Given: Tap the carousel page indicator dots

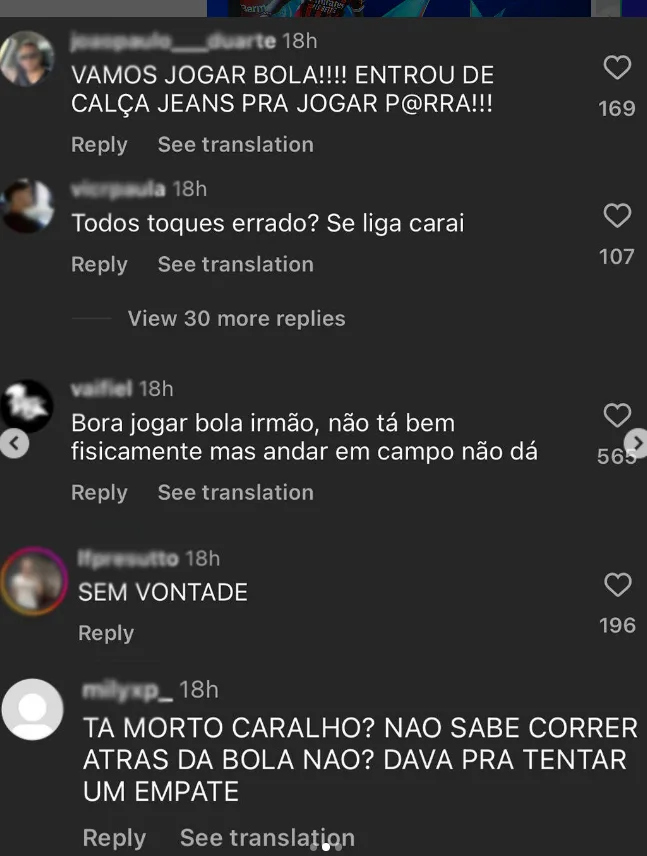Looking at the screenshot, I should click(325, 846).
